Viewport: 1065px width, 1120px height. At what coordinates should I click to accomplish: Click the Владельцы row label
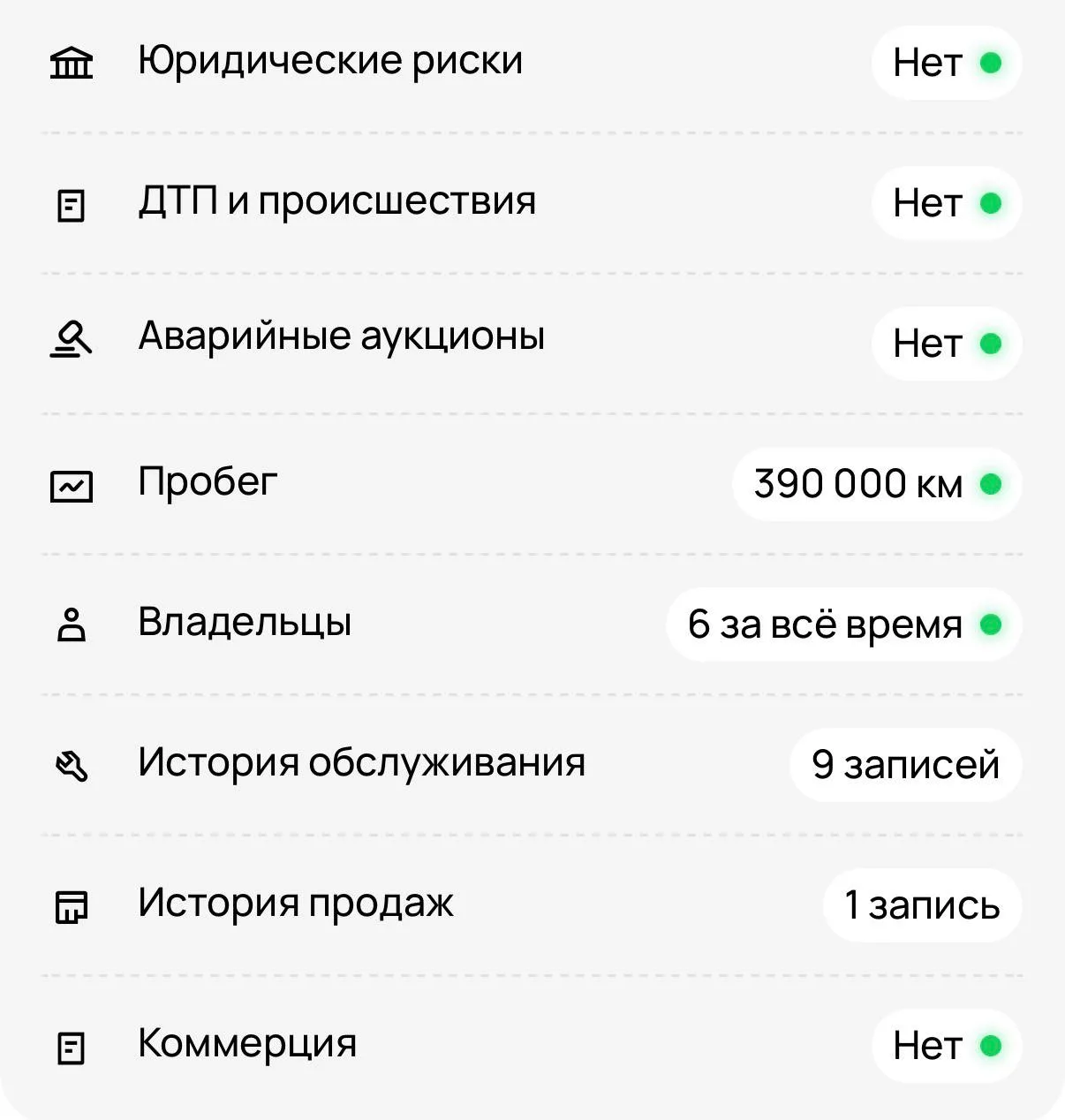tap(244, 624)
